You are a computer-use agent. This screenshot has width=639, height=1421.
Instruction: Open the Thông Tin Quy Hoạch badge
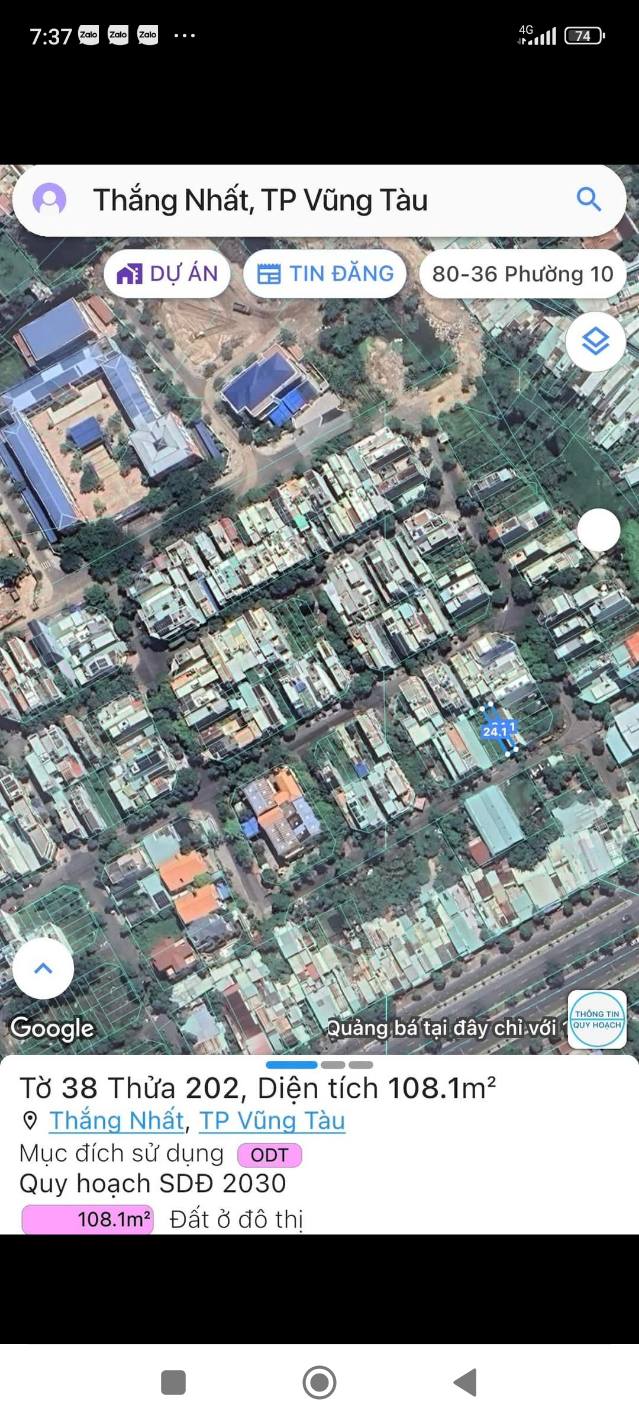597,1019
